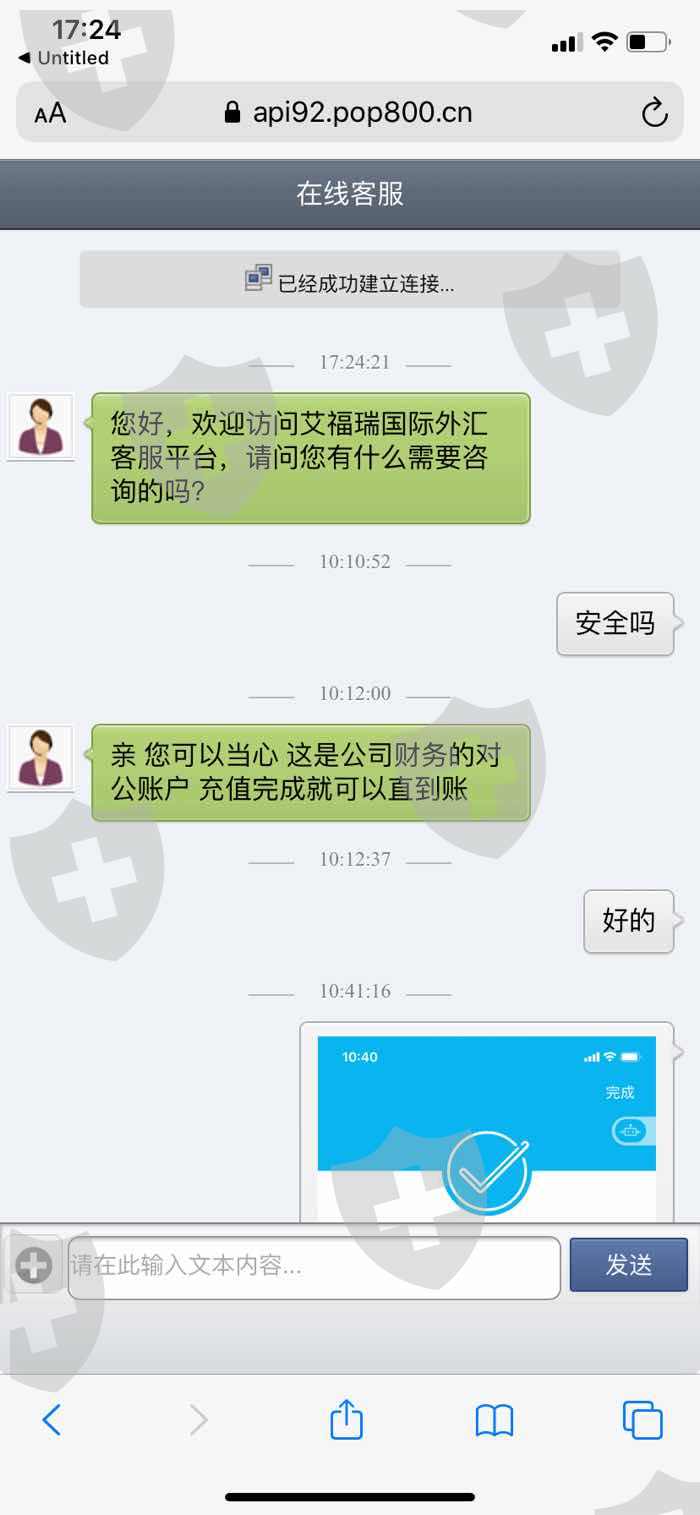Open Safari bookmarks
The height and width of the screenshot is (1515, 700).
click(x=494, y=1420)
